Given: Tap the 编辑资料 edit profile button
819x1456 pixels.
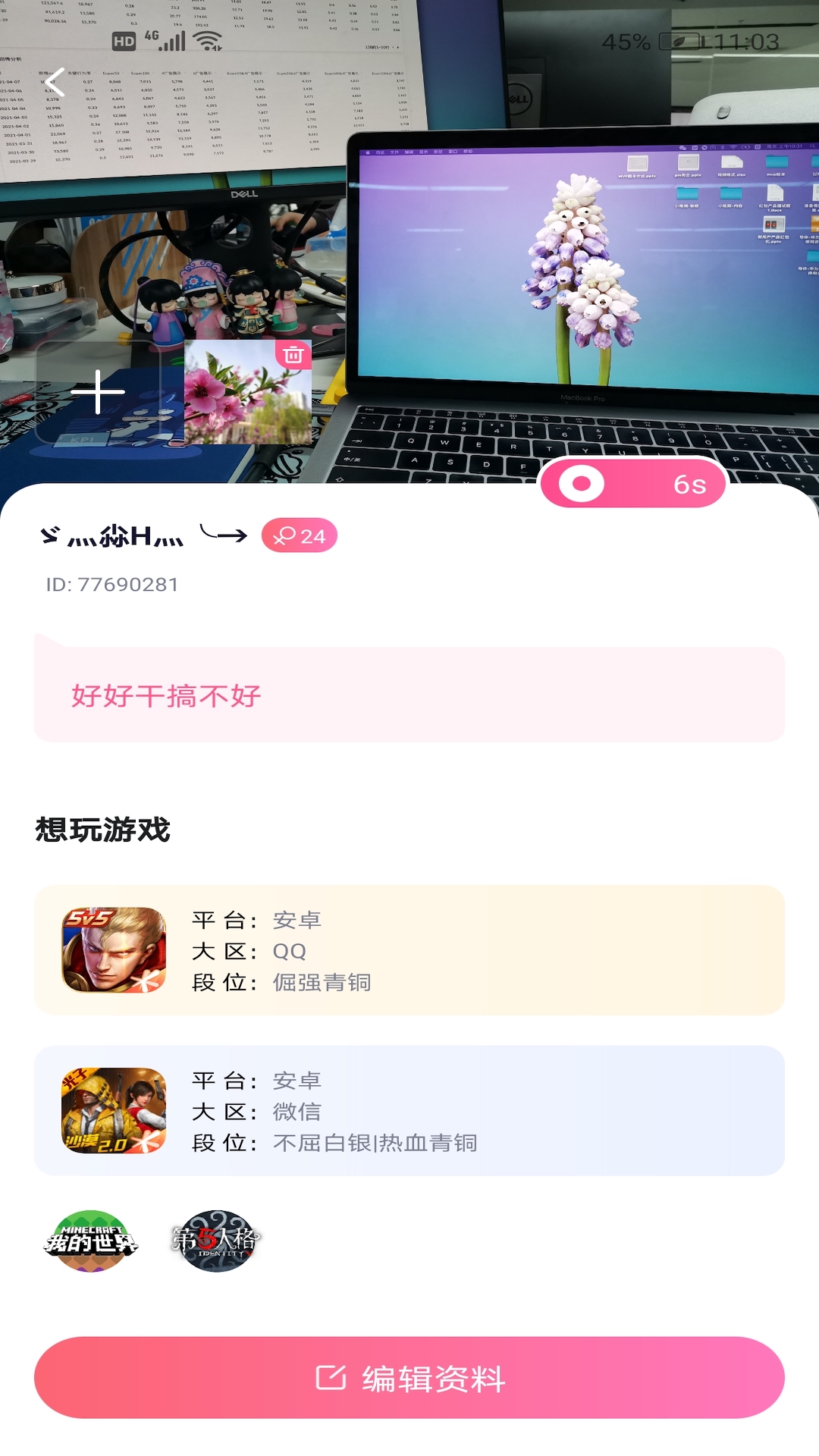Looking at the screenshot, I should coord(409,1378).
